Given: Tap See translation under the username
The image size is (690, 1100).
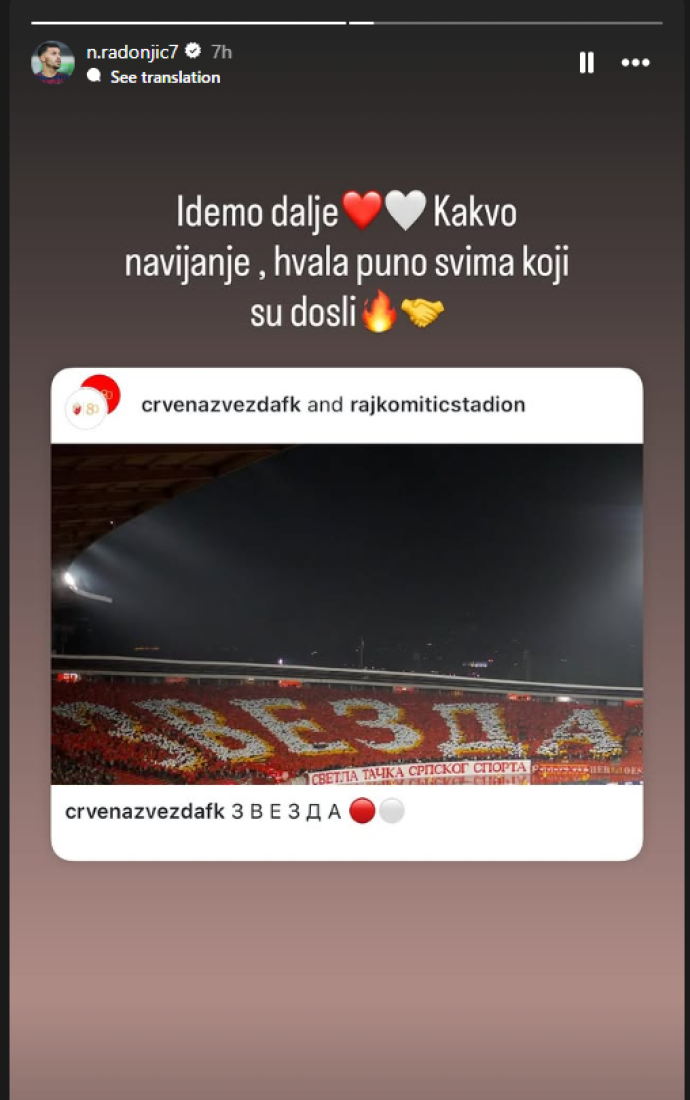Looking at the screenshot, I should 164,77.
